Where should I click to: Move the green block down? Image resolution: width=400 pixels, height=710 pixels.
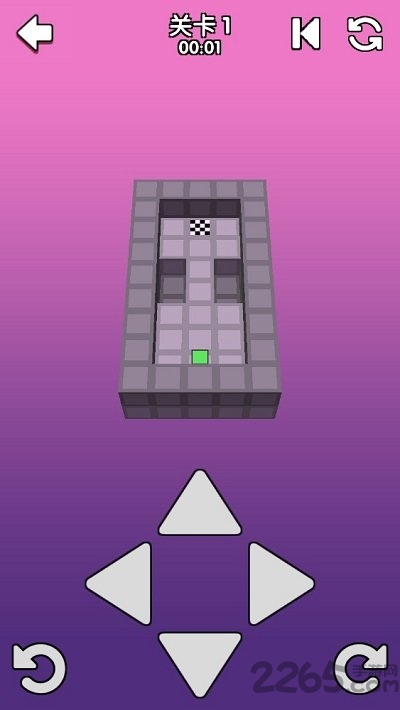pyautogui.click(x=200, y=664)
